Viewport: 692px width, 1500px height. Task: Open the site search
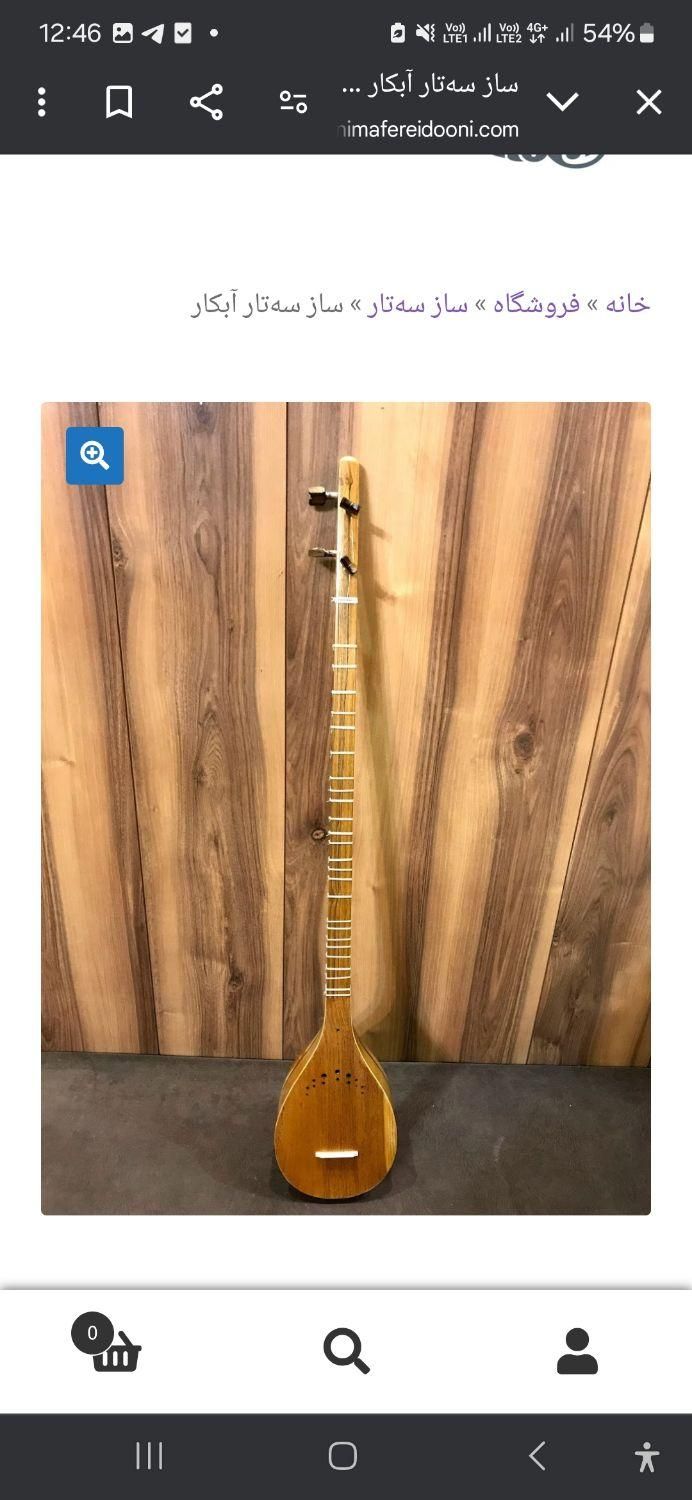[346, 1351]
